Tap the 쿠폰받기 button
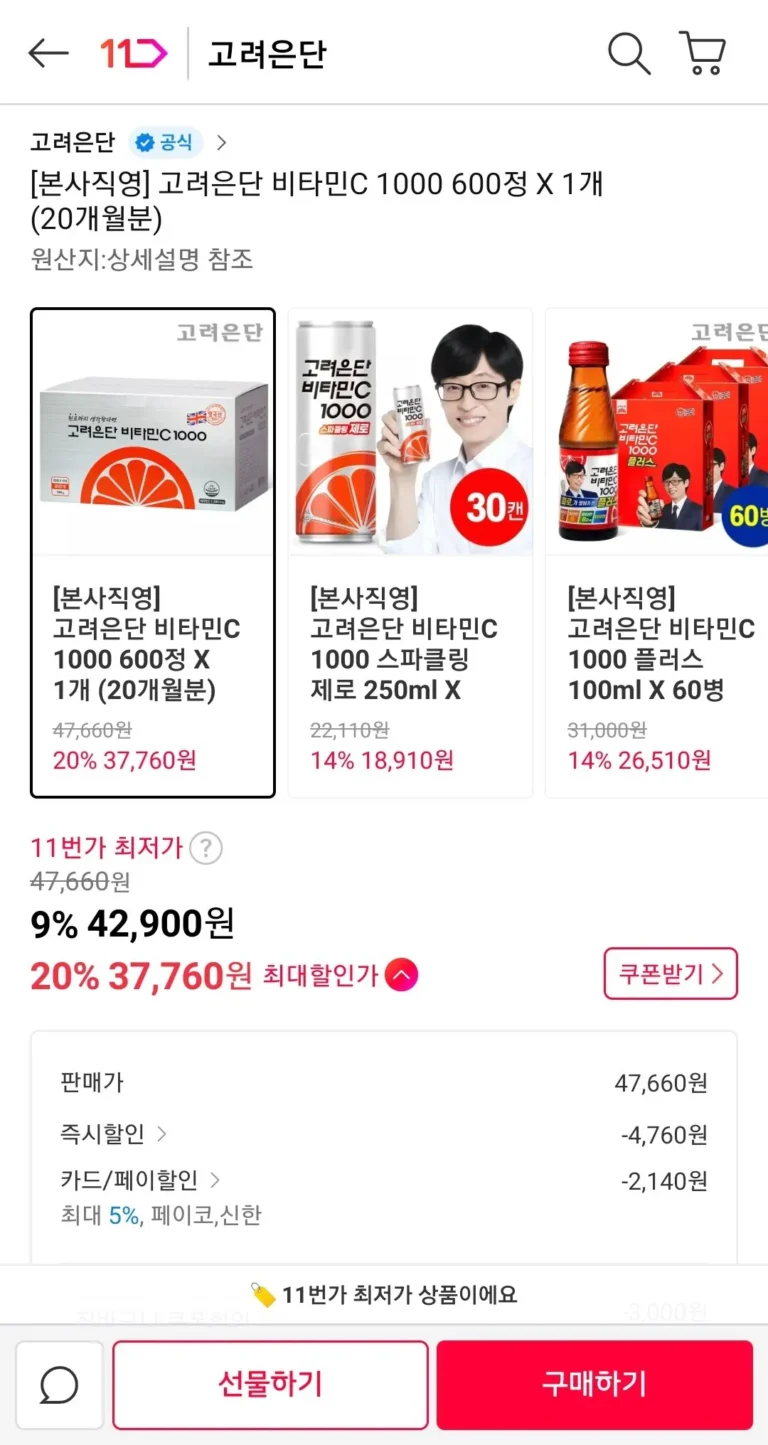The image size is (768, 1445). [x=670, y=974]
